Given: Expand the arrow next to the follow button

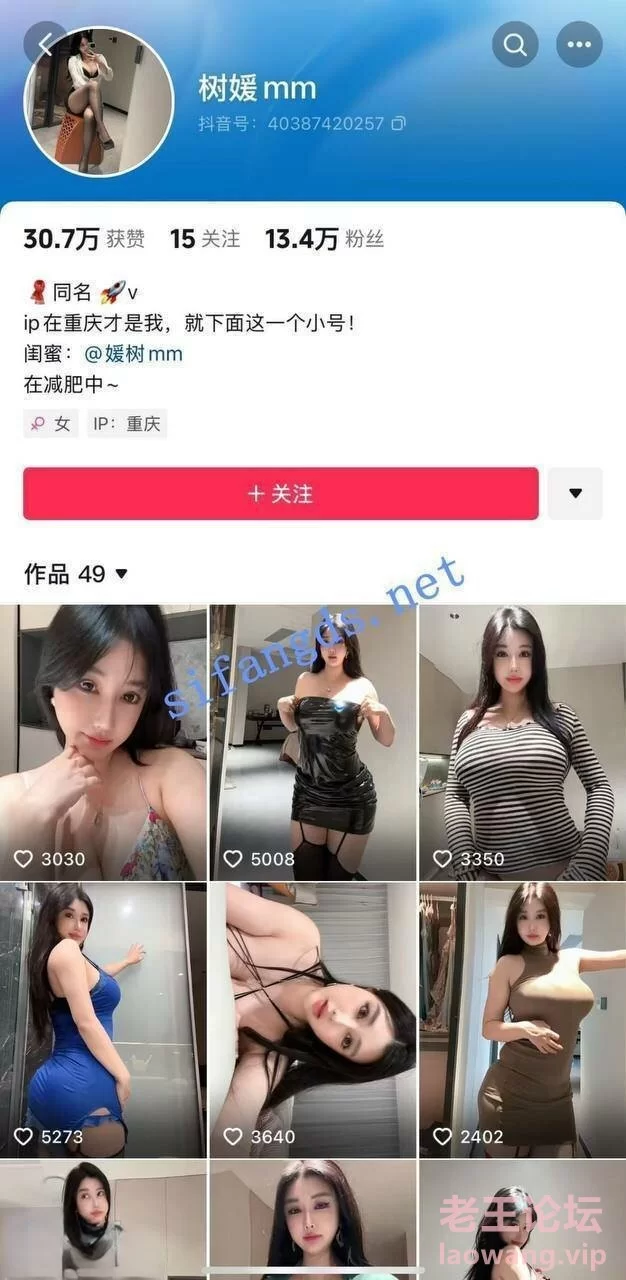Looking at the screenshot, I should point(575,493).
